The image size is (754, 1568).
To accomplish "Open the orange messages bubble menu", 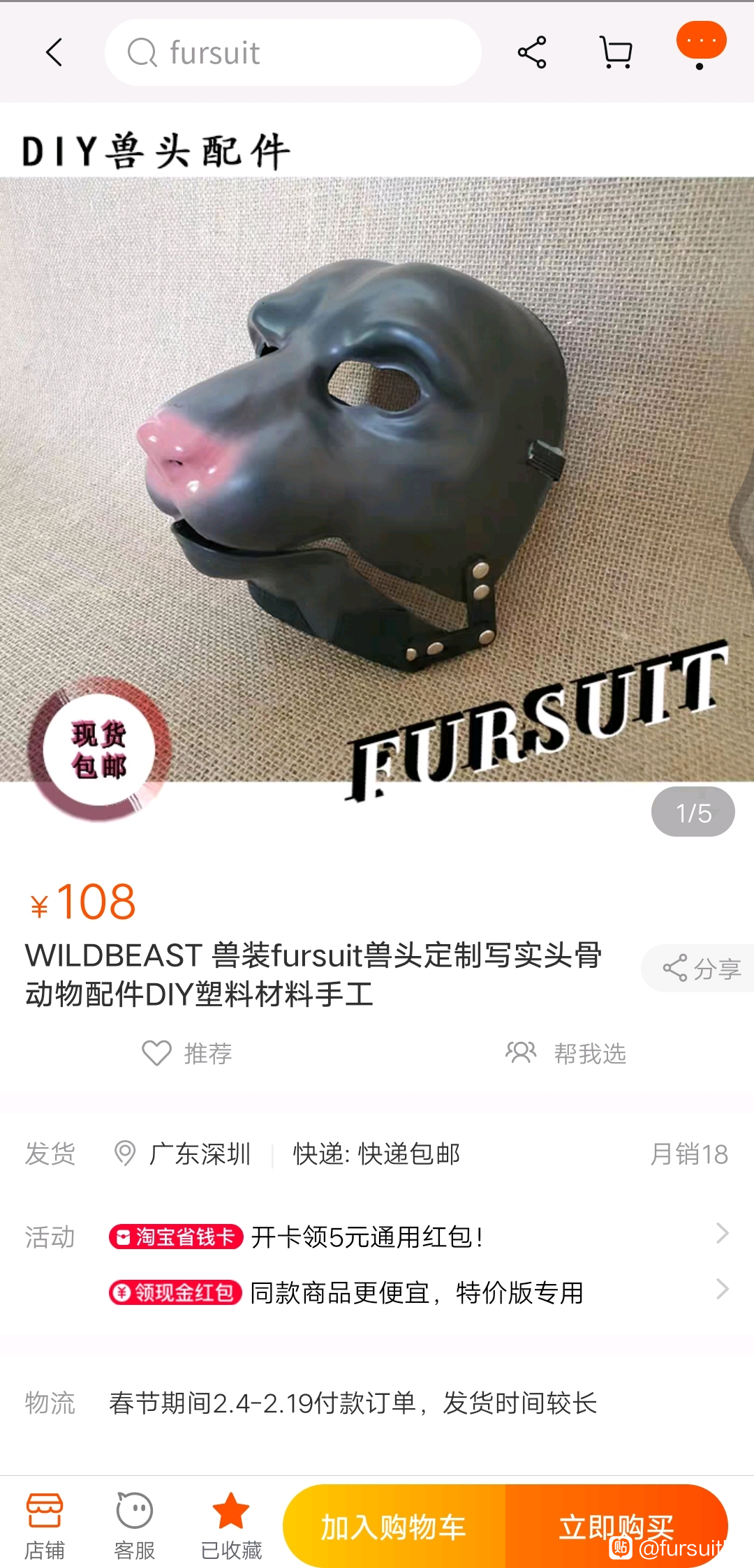I will point(701,43).
